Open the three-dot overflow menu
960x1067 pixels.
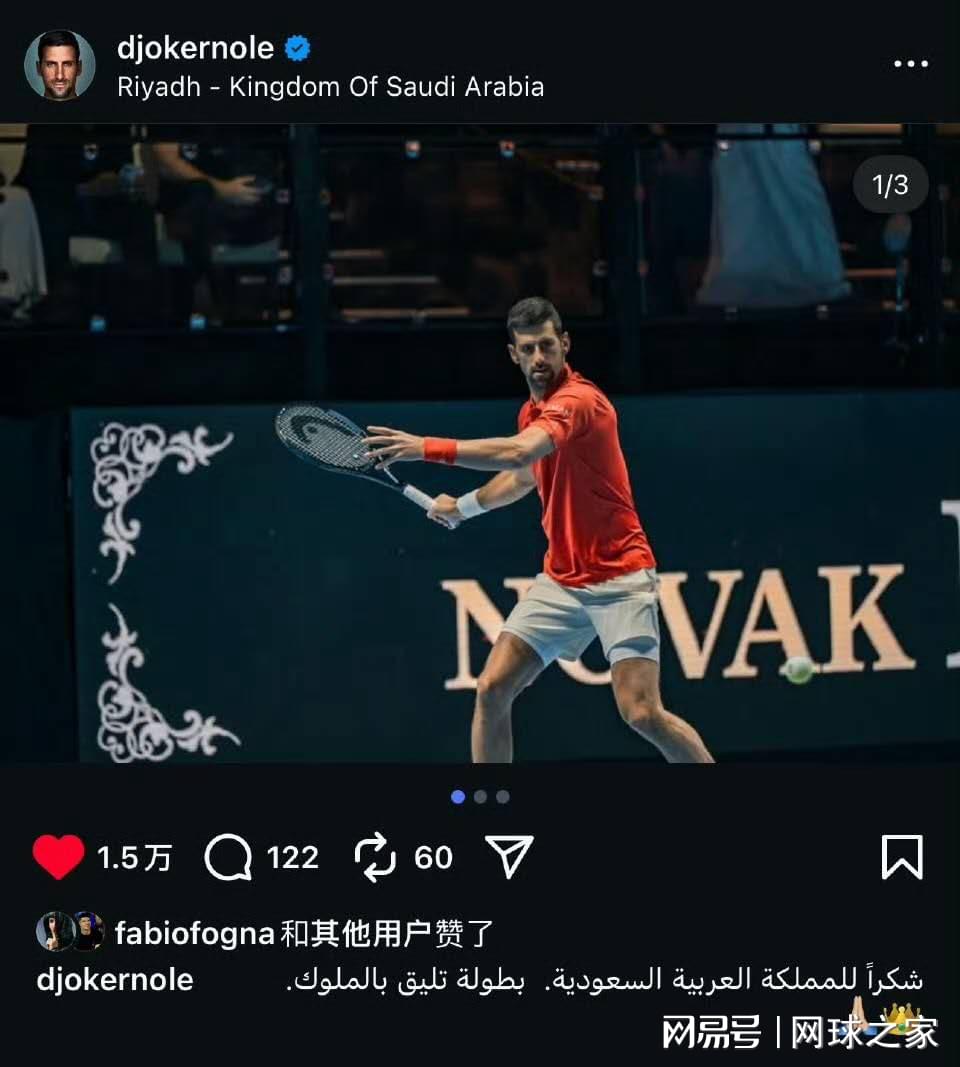910,64
